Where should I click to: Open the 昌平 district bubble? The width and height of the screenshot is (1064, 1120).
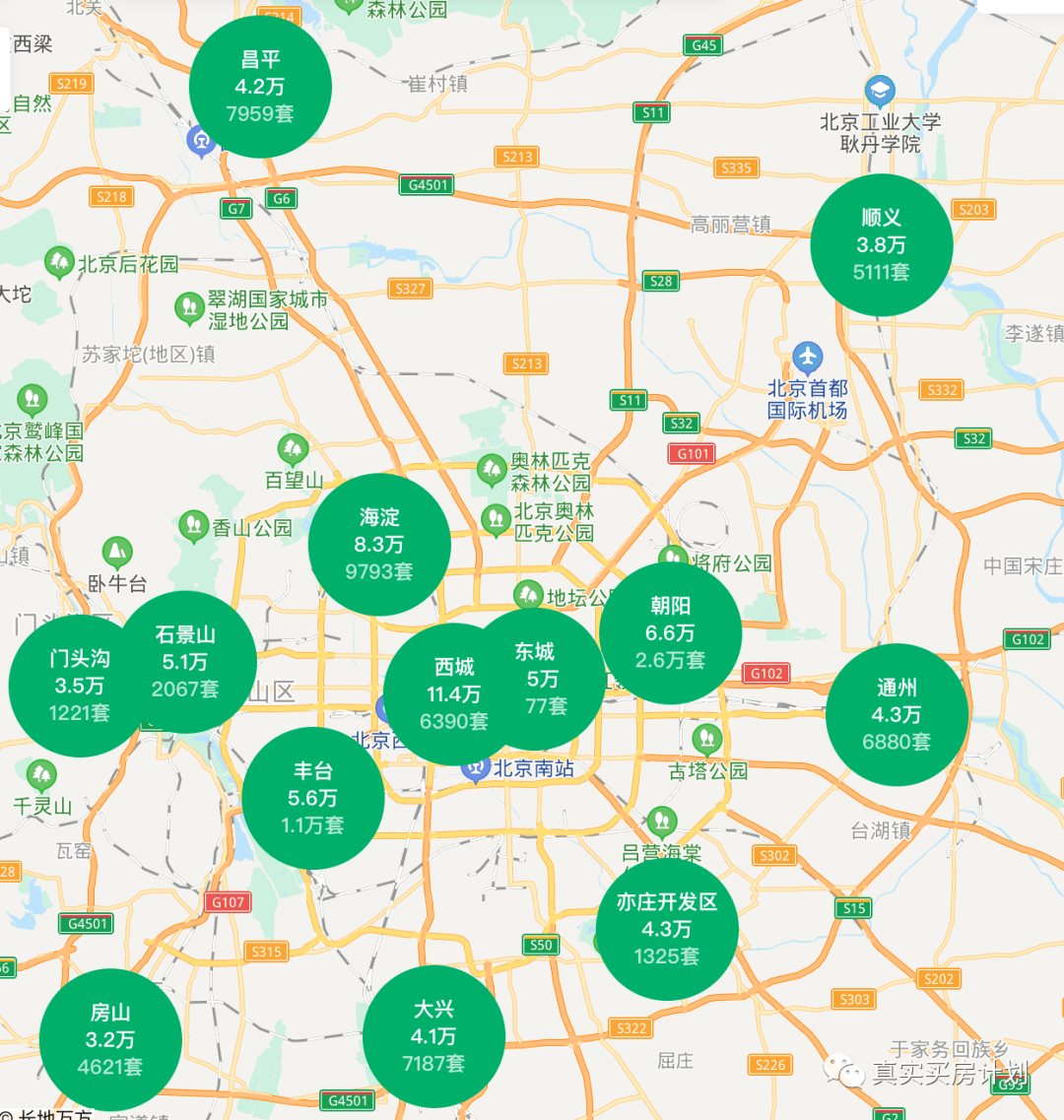click(260, 87)
